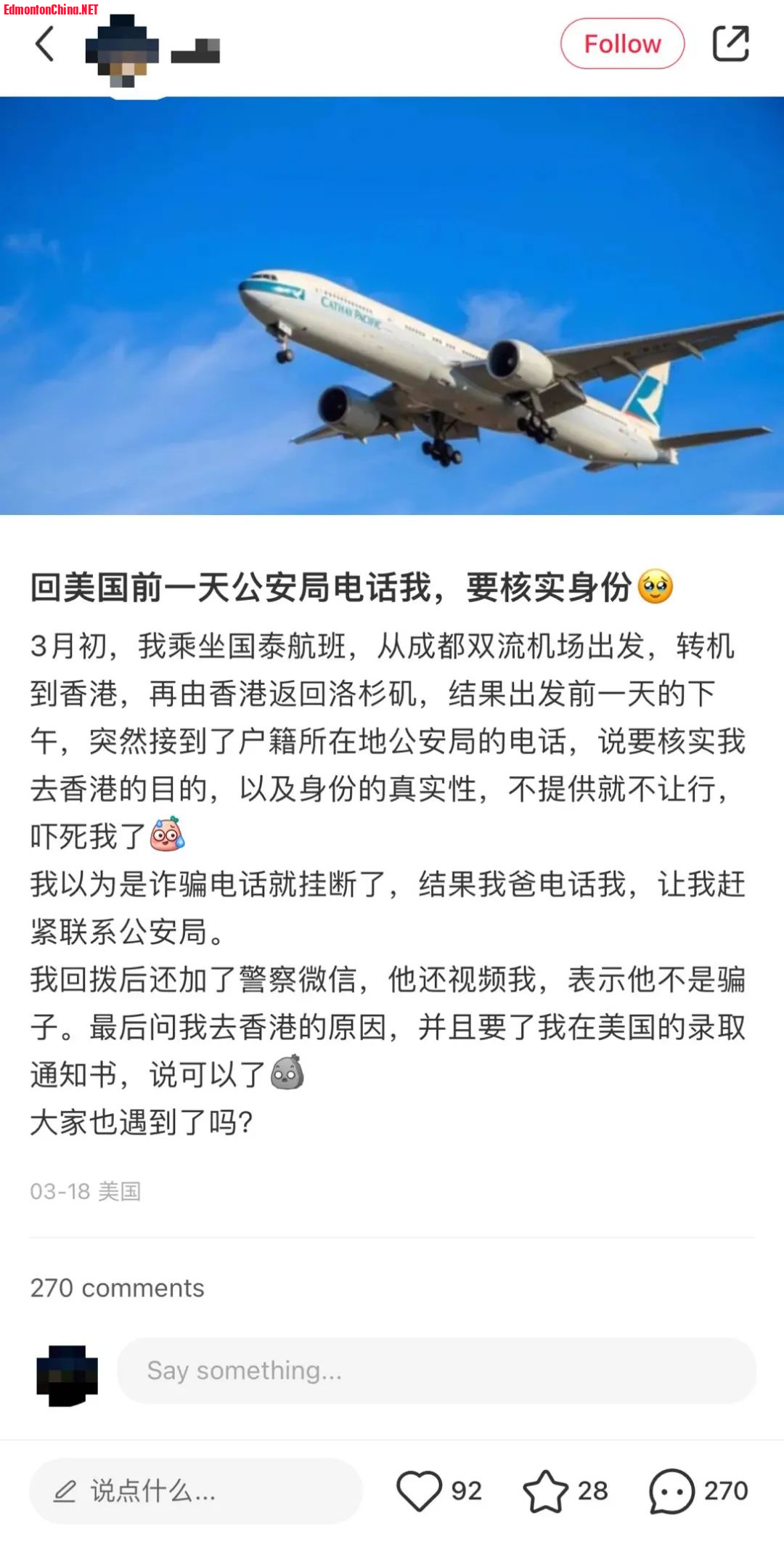Screen dimensions: 784x1542
Task: Tap the bottom 说点什么 comment field
Action: tap(196, 1491)
